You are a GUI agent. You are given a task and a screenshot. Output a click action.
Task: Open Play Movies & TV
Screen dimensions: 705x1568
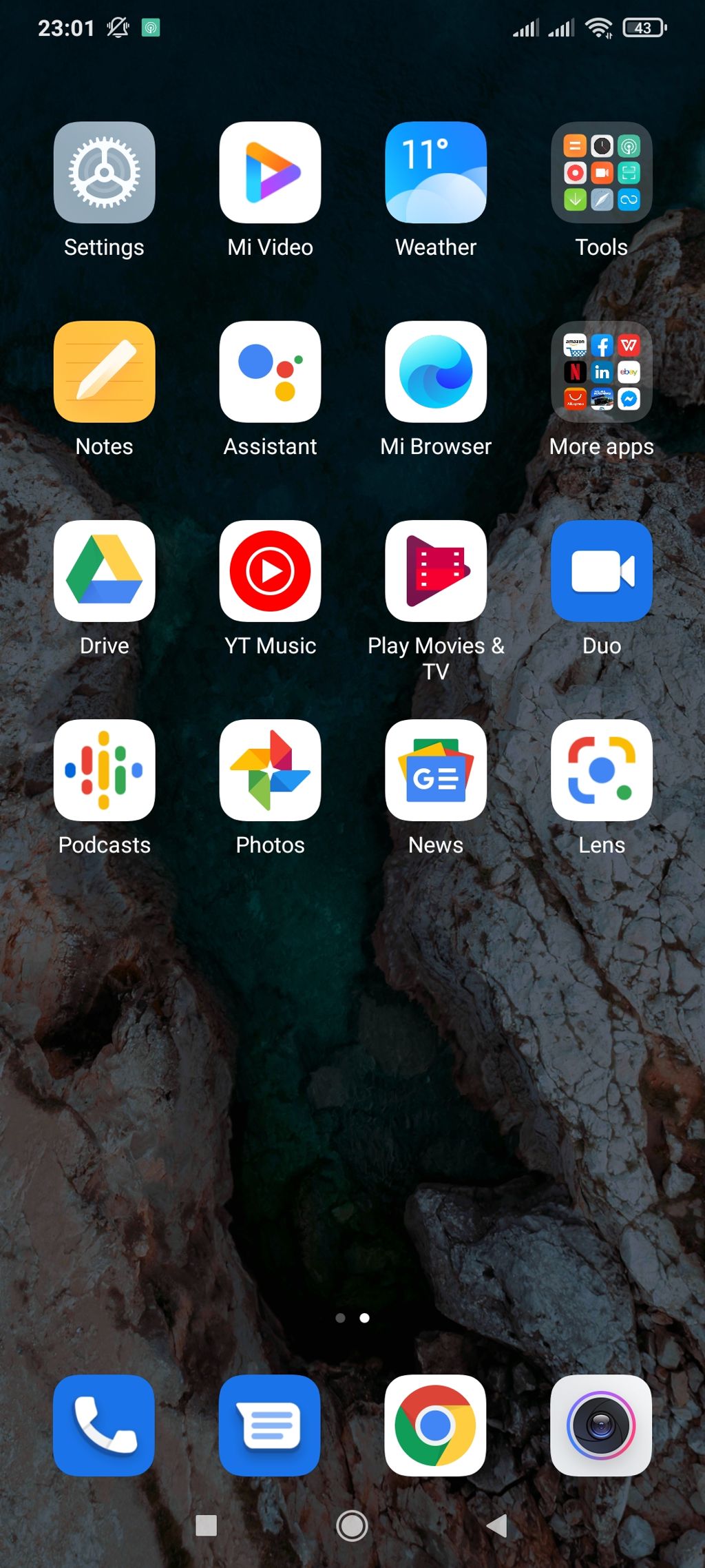[x=436, y=570]
